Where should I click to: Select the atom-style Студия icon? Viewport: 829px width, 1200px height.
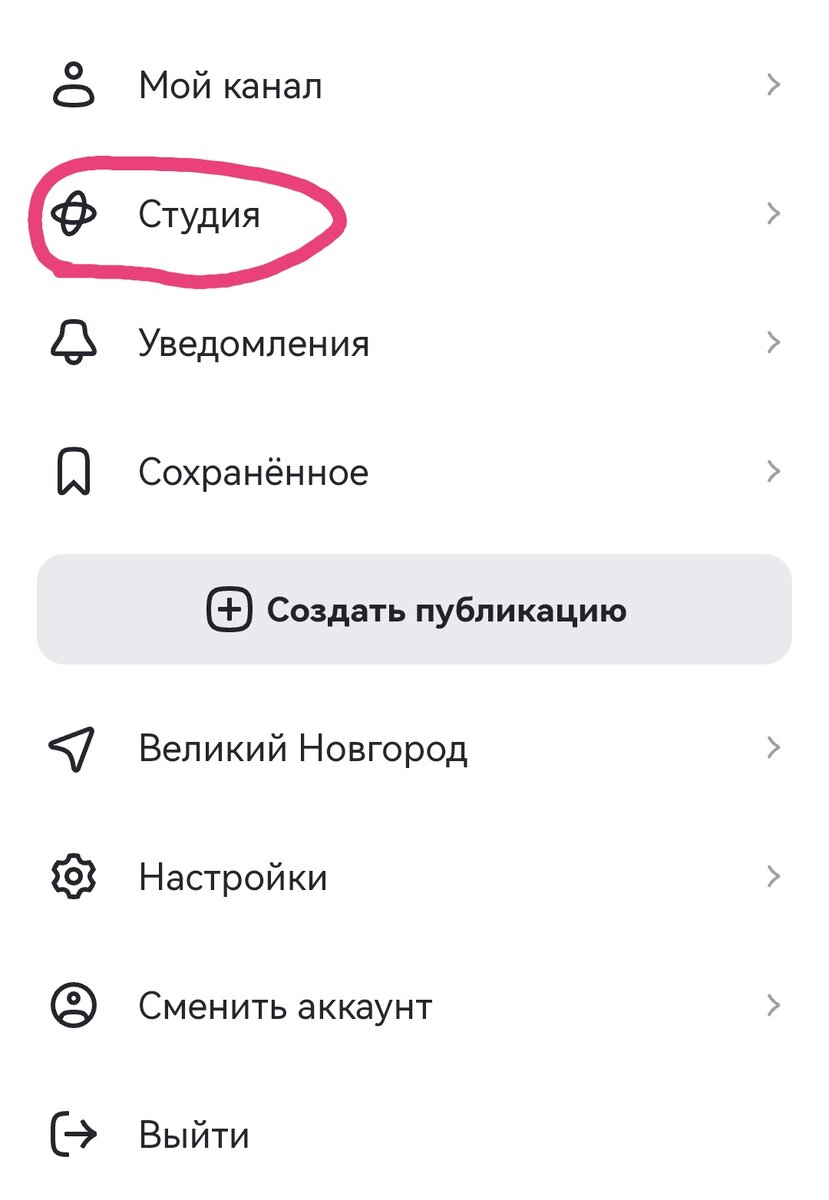[x=75, y=212]
